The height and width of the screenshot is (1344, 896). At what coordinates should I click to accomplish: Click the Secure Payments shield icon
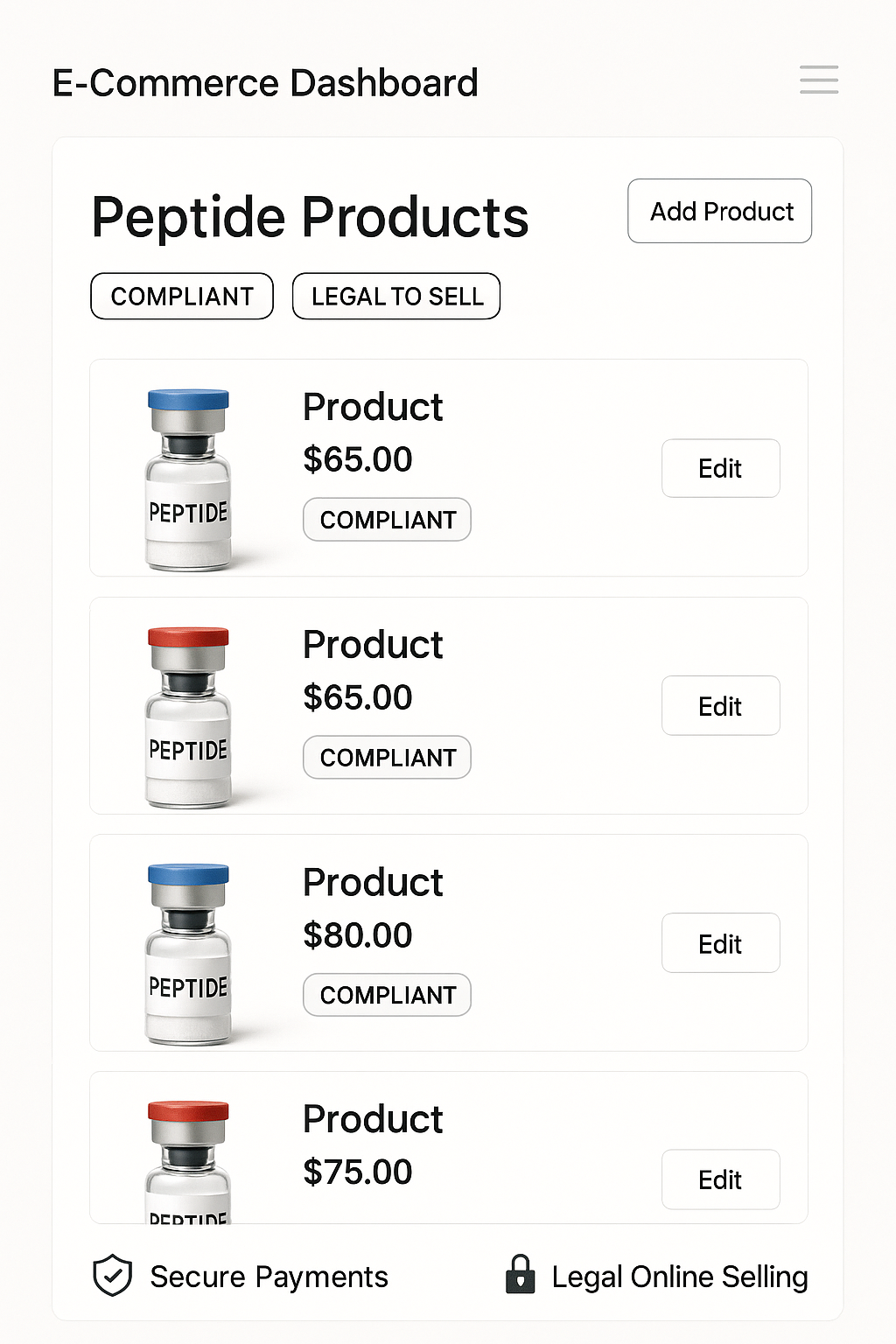(x=112, y=1277)
